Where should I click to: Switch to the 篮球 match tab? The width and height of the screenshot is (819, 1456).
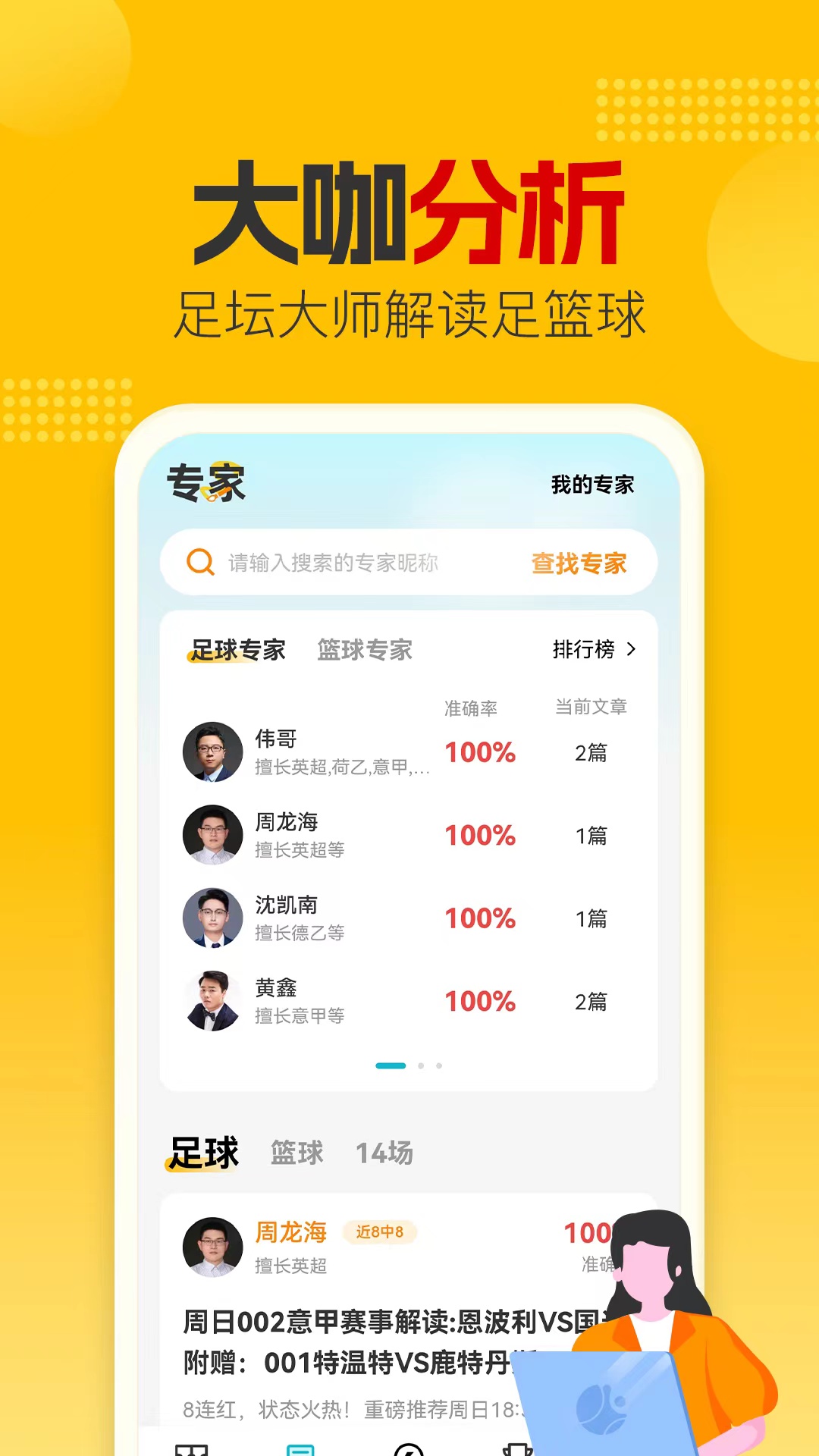pos(297,1152)
